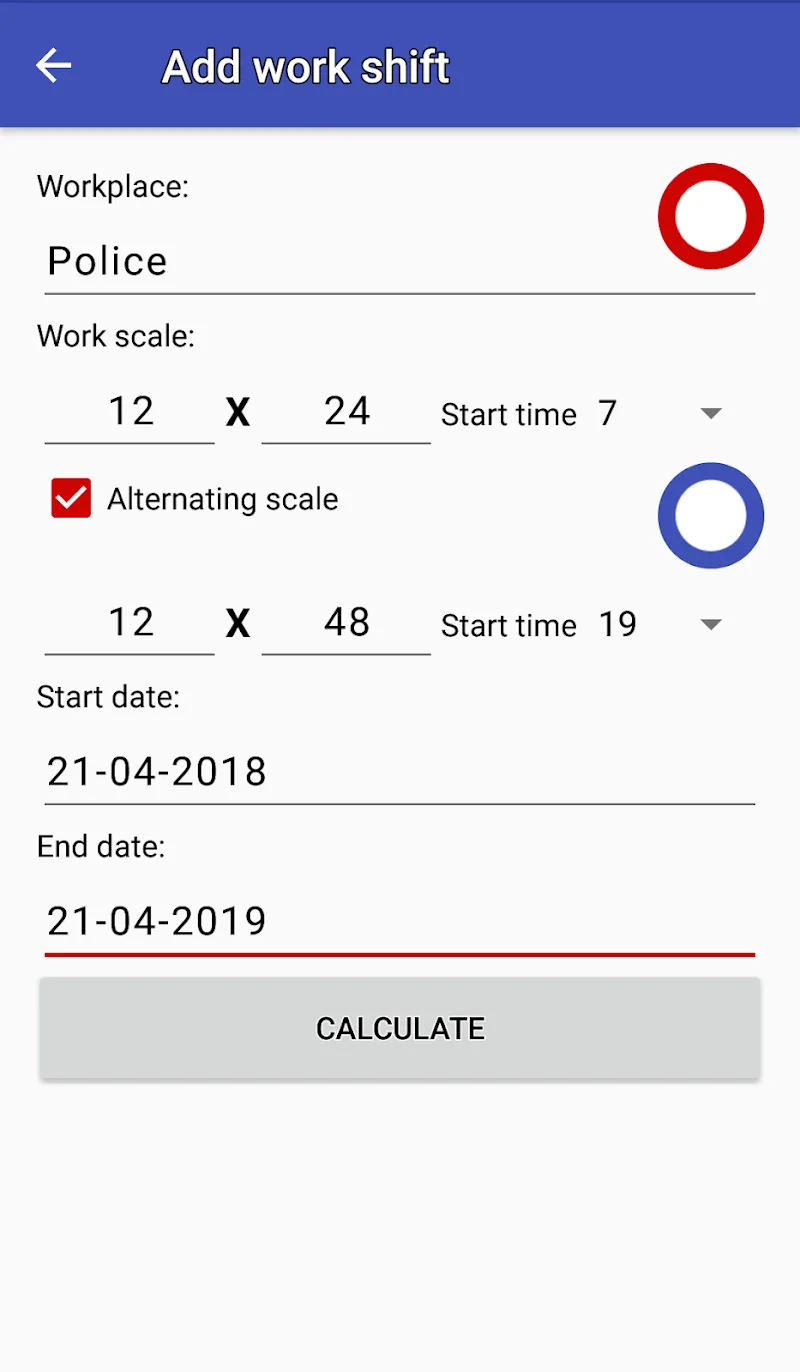Edit the first scale's rest hours field showing 24

346,412
